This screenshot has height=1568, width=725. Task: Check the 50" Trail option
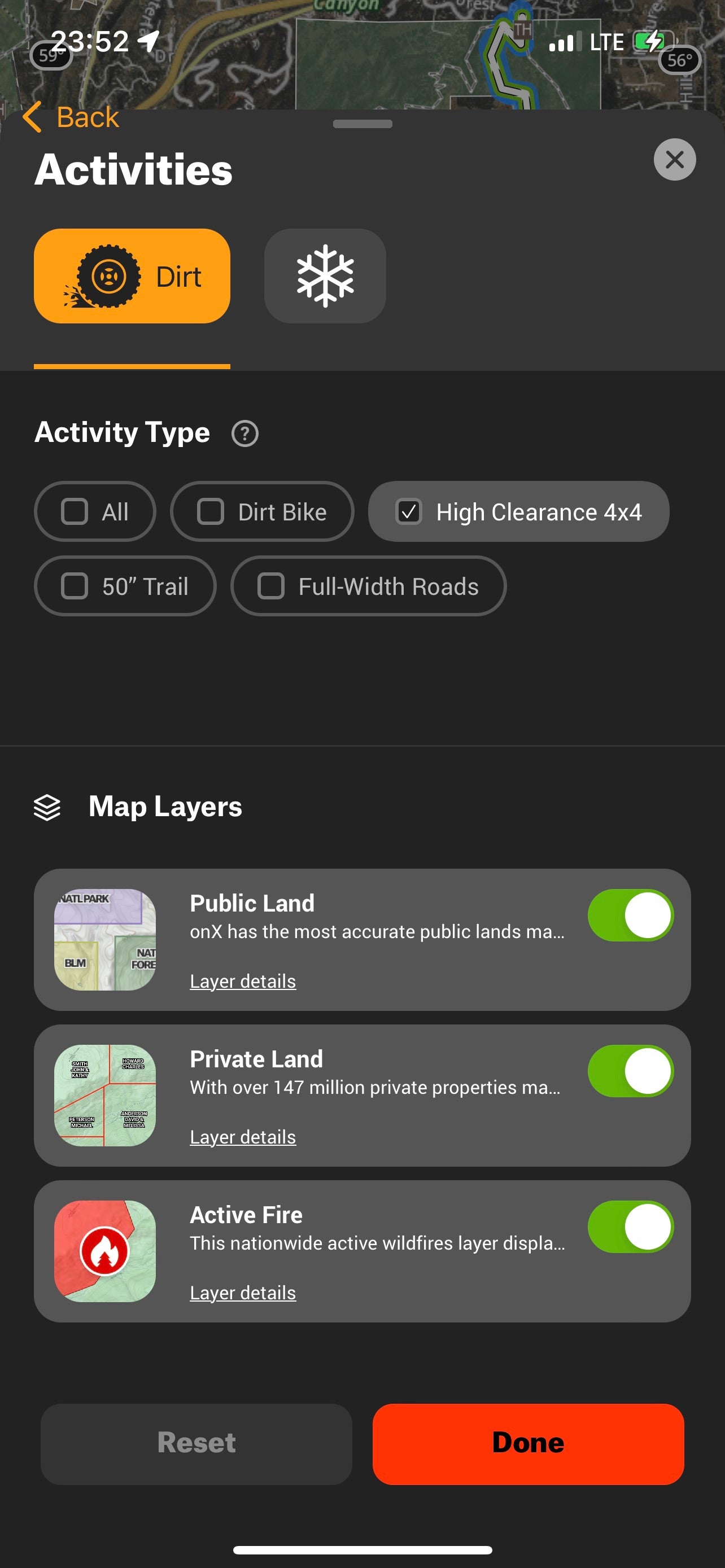coord(125,586)
